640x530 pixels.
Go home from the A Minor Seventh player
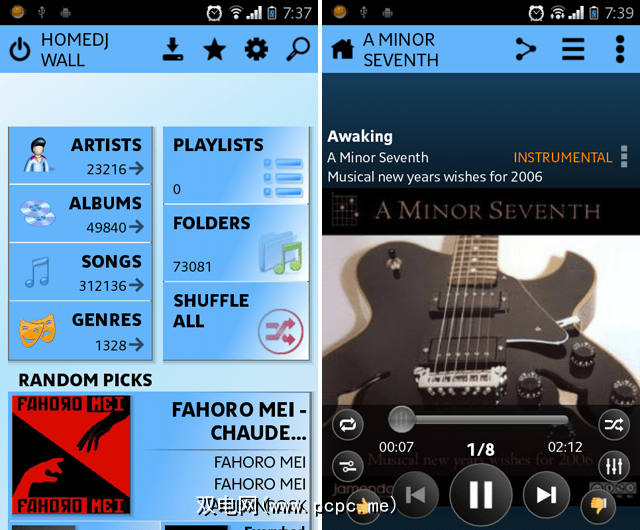pos(342,50)
